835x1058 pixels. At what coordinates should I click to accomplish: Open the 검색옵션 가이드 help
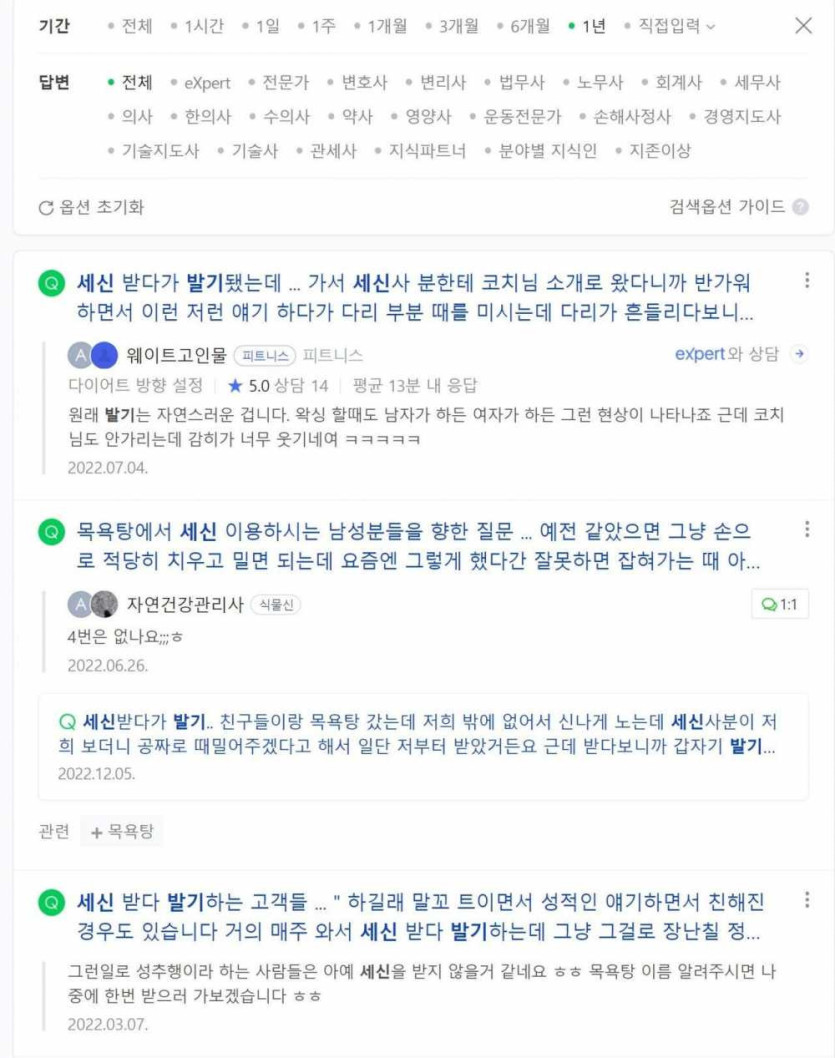click(x=738, y=207)
